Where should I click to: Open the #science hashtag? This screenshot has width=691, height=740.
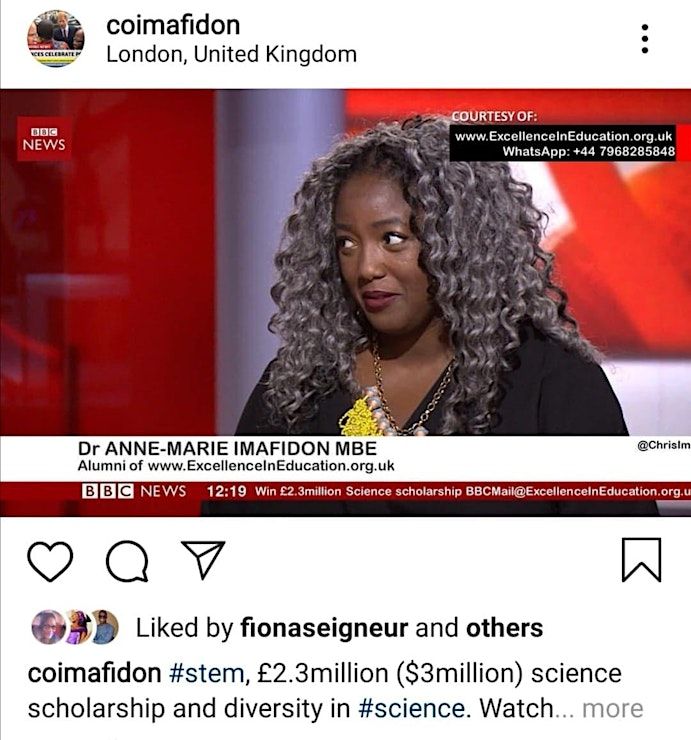[x=412, y=709]
